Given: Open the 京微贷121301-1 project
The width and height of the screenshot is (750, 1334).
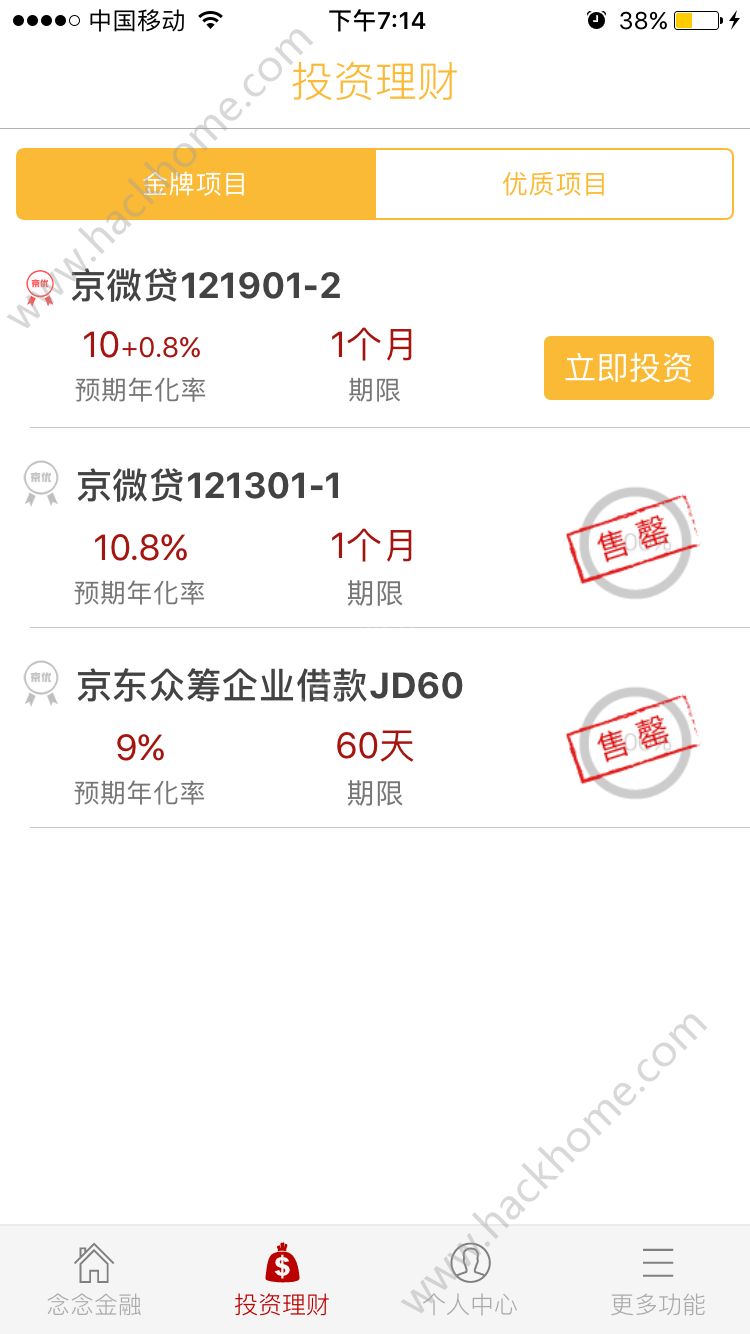Looking at the screenshot, I should pos(209,486).
